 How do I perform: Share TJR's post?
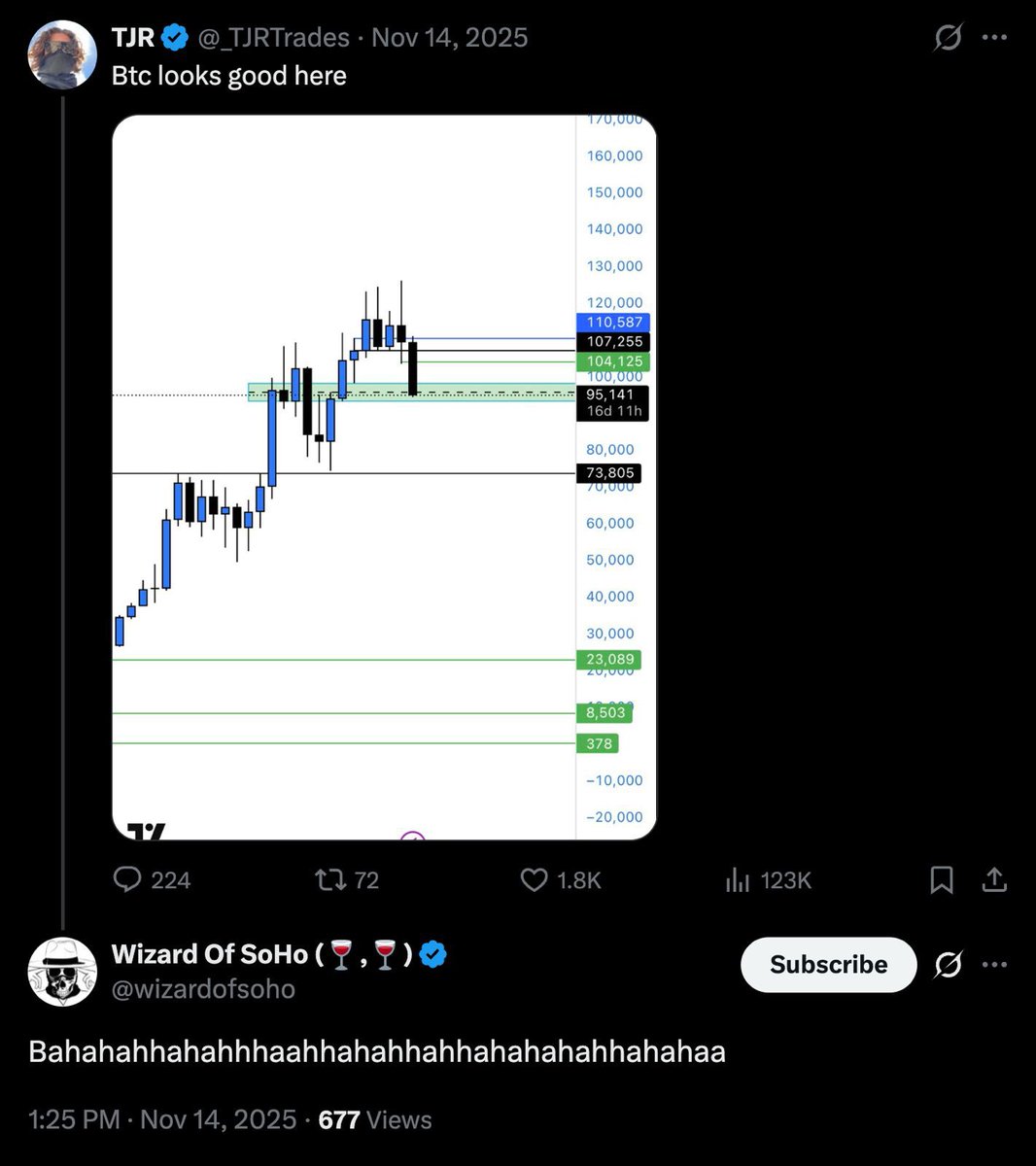pos(993,880)
